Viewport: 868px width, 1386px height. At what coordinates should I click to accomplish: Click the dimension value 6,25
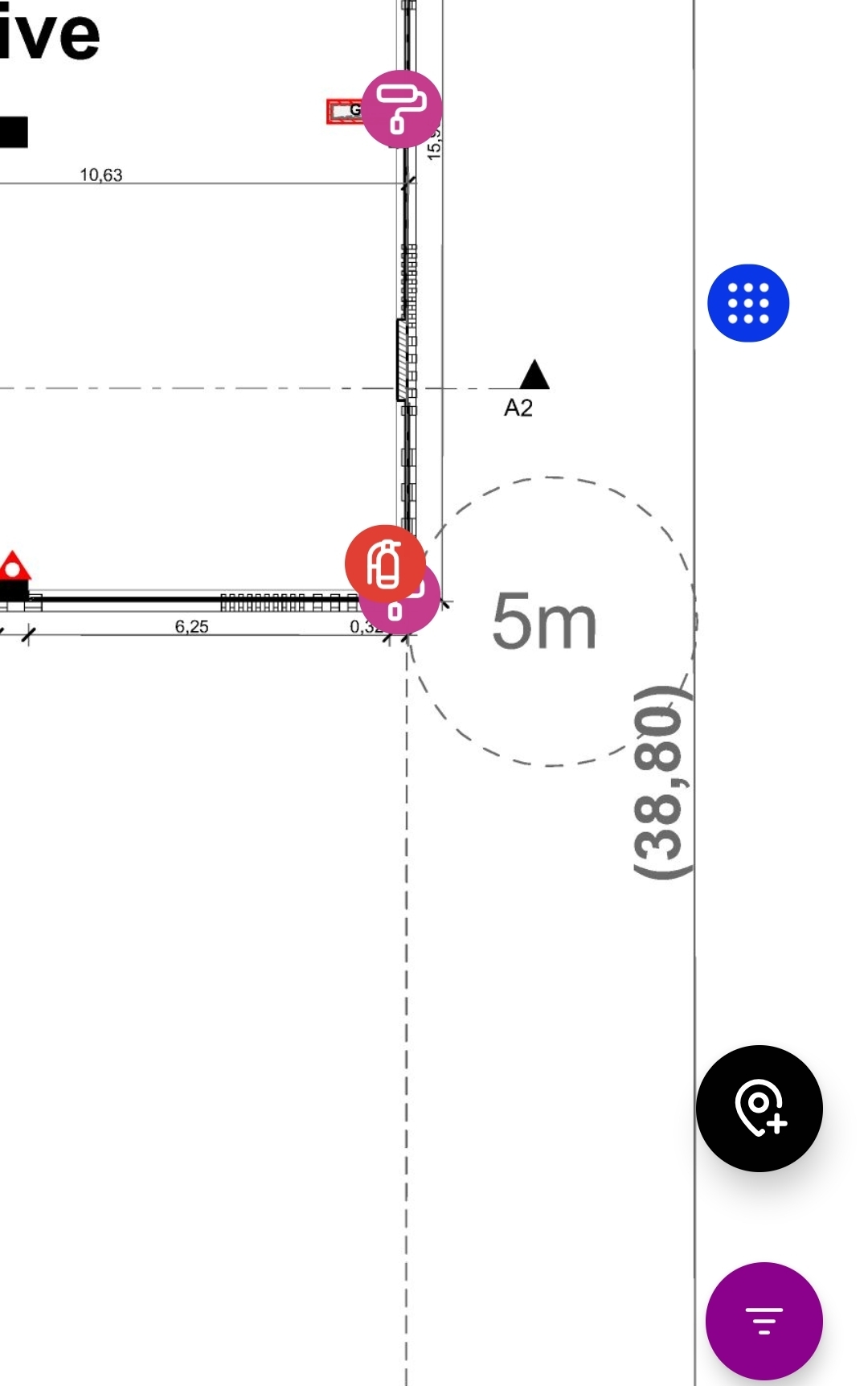[192, 625]
